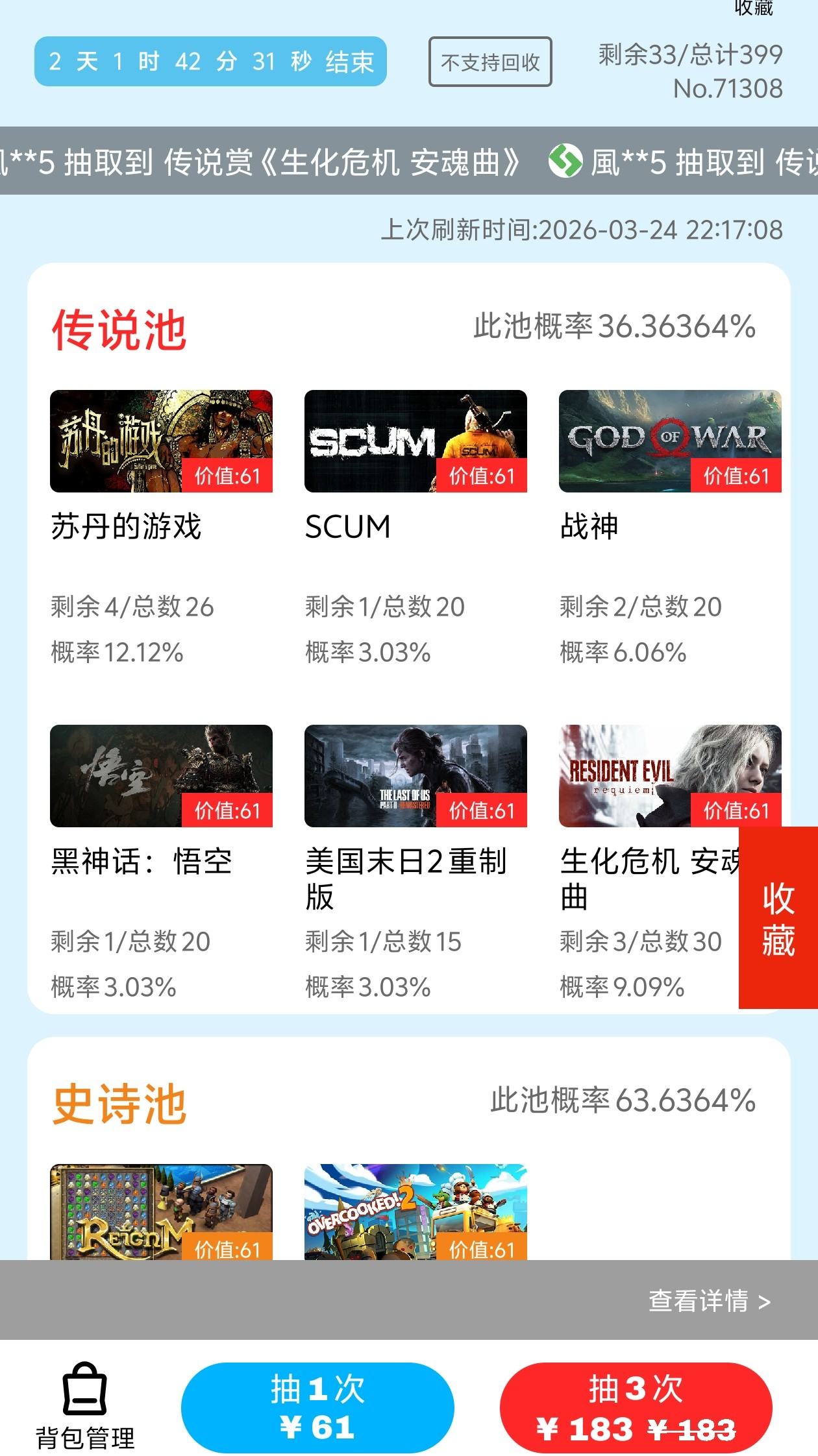
Task: View the 战神 God of War card
Action: pyautogui.click(x=670, y=441)
